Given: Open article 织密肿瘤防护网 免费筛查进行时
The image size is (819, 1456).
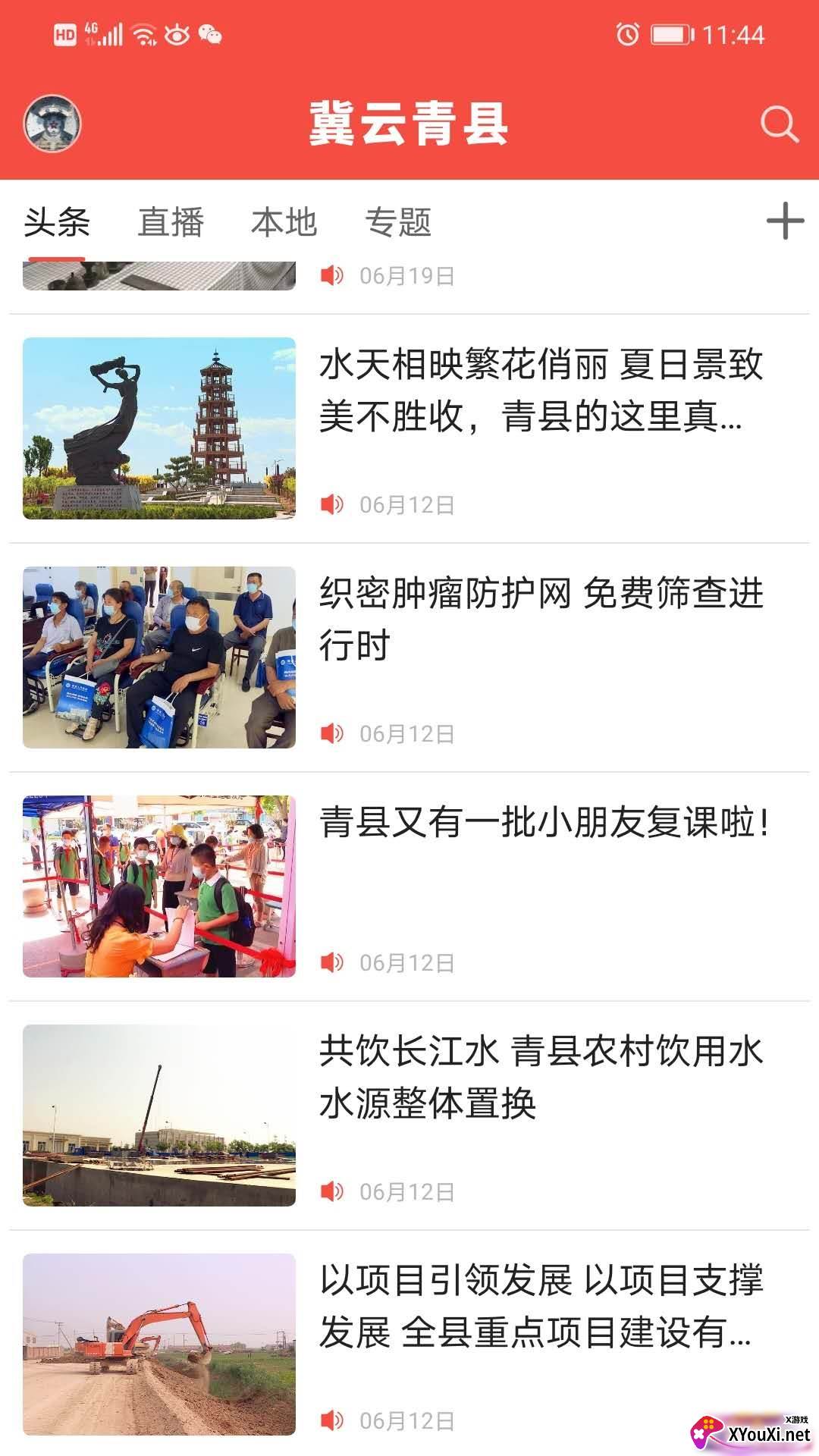Looking at the screenshot, I should click(540, 619).
